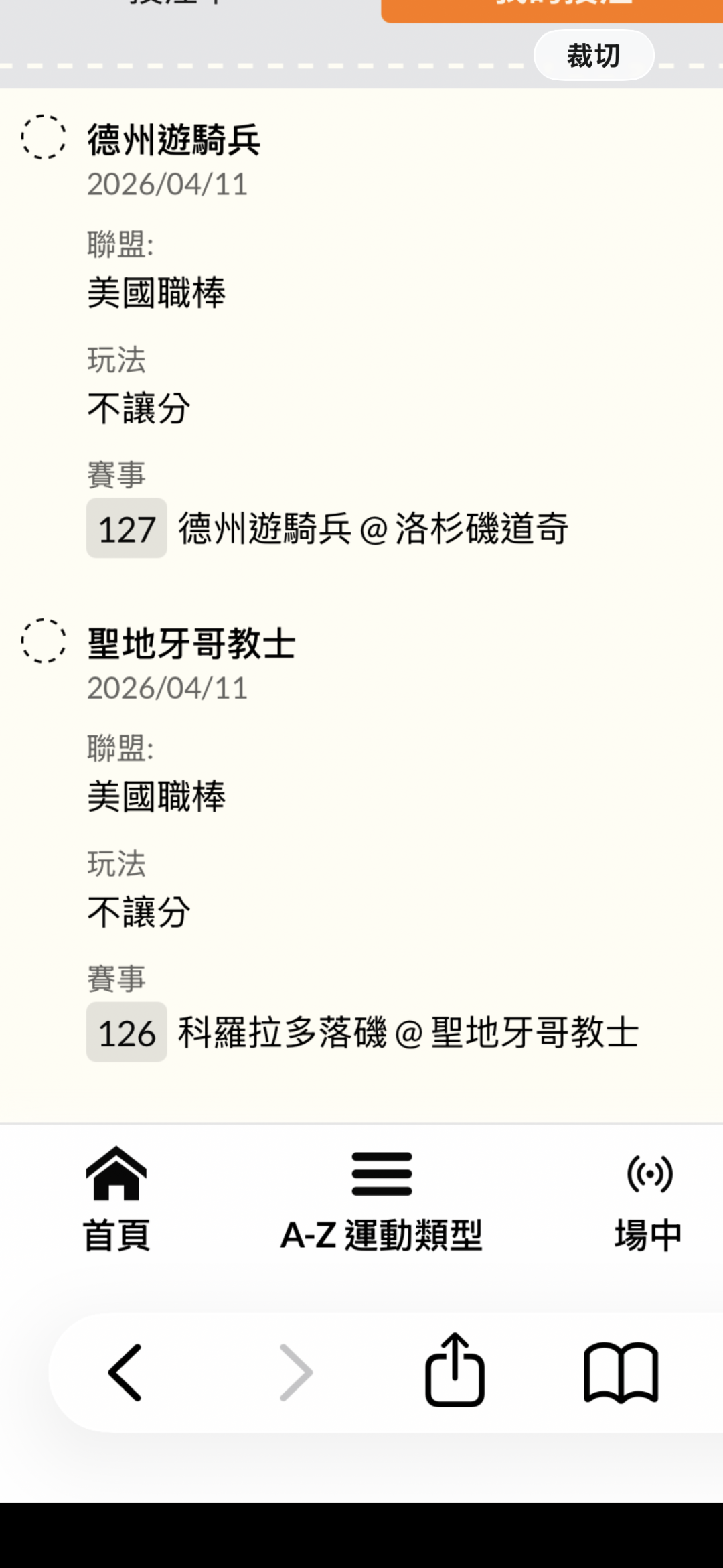
Task: Tap the 裁切 button
Action: pos(593,56)
